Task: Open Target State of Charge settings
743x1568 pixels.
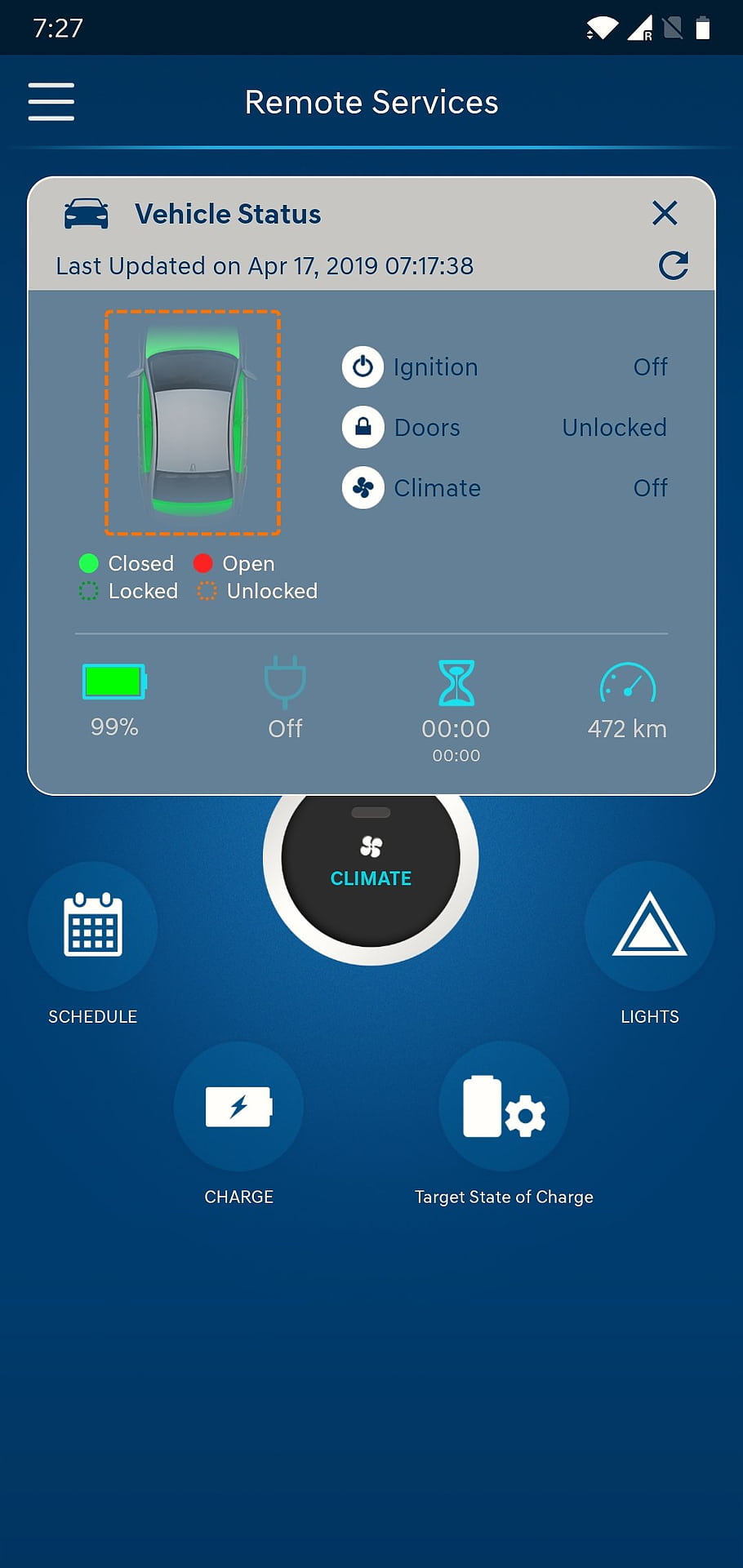Action: [x=504, y=1107]
